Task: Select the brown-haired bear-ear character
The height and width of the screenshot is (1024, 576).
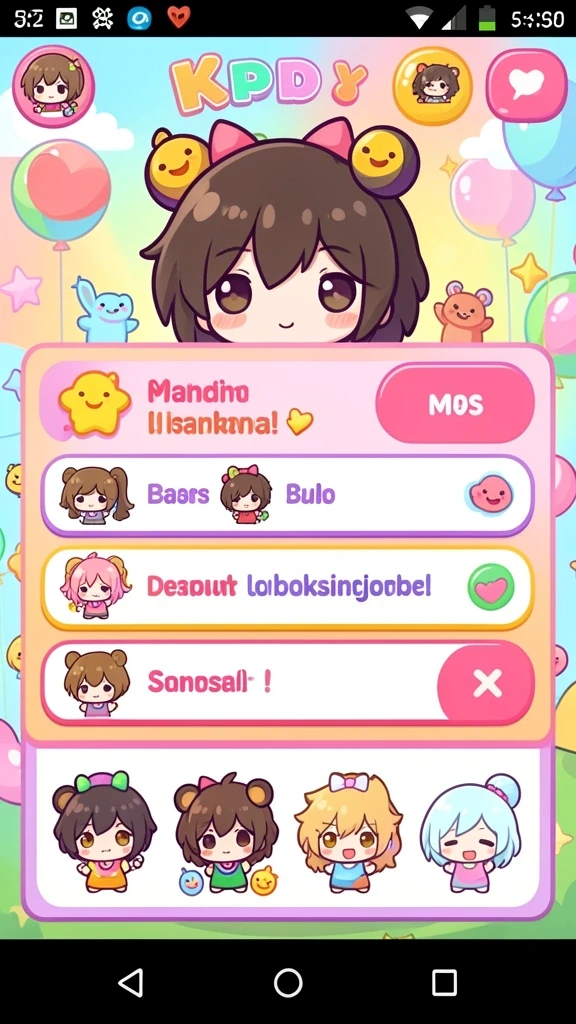Action: [225, 834]
